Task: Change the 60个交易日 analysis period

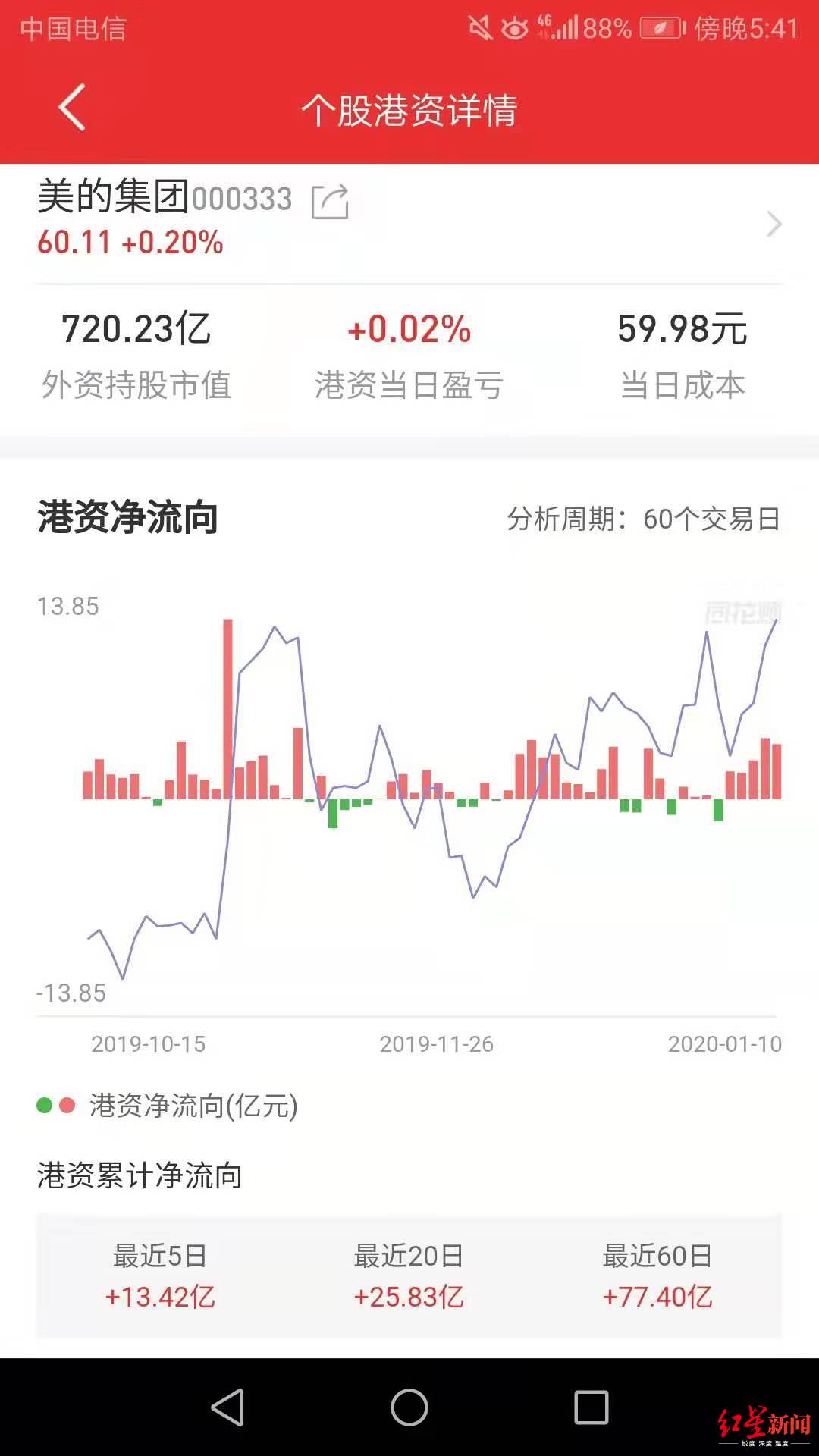Action: point(644,519)
